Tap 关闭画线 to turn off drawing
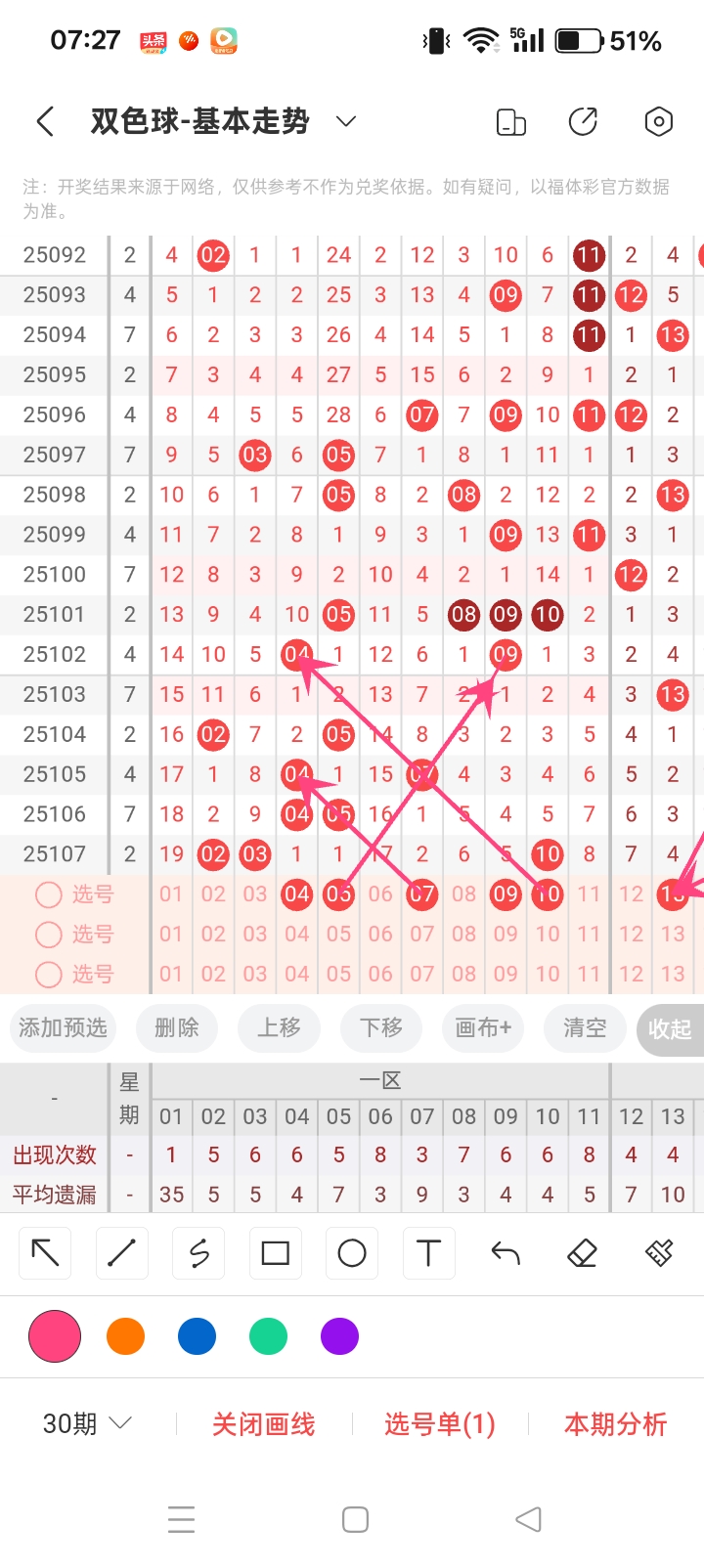This screenshot has height=1568, width=704. pos(263,1424)
